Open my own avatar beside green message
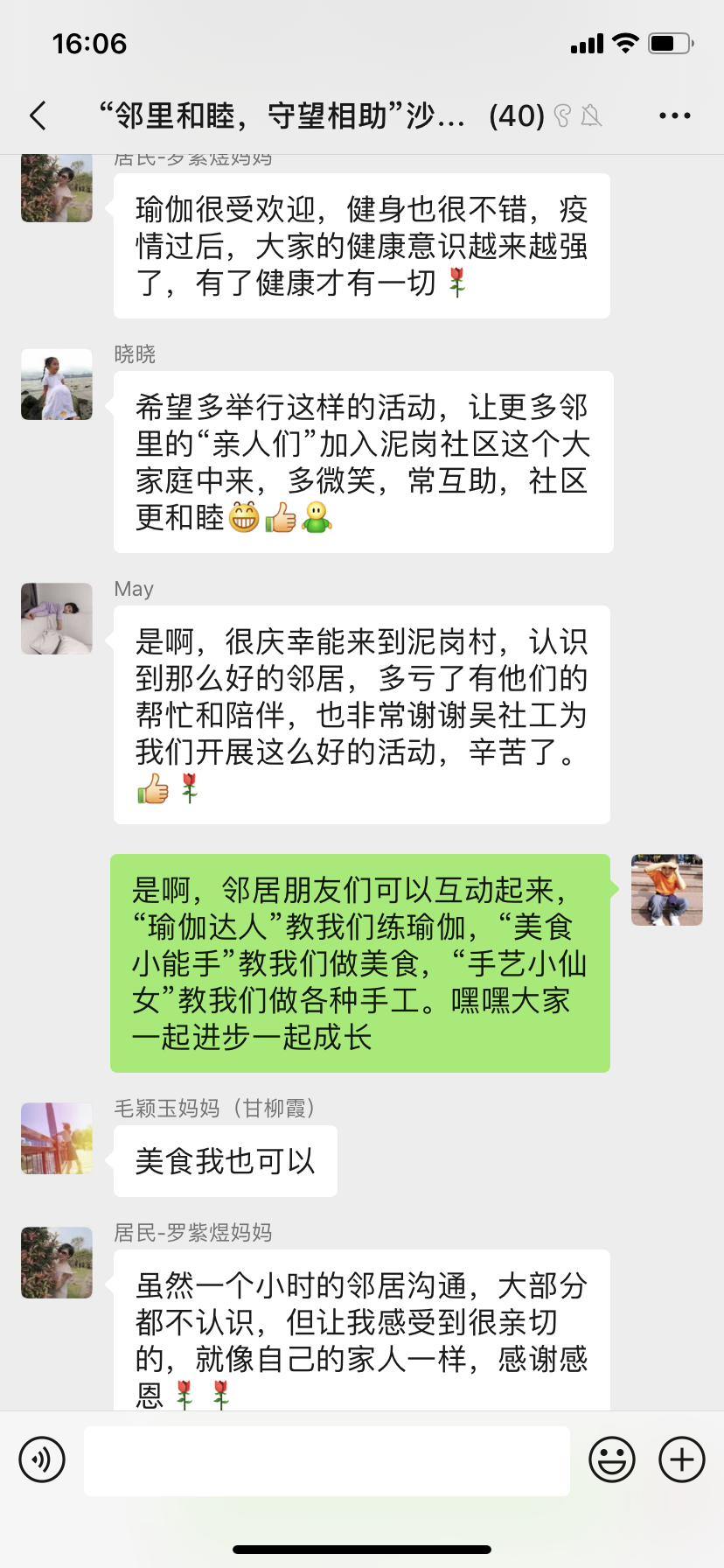The width and height of the screenshot is (724, 1568). 666,890
